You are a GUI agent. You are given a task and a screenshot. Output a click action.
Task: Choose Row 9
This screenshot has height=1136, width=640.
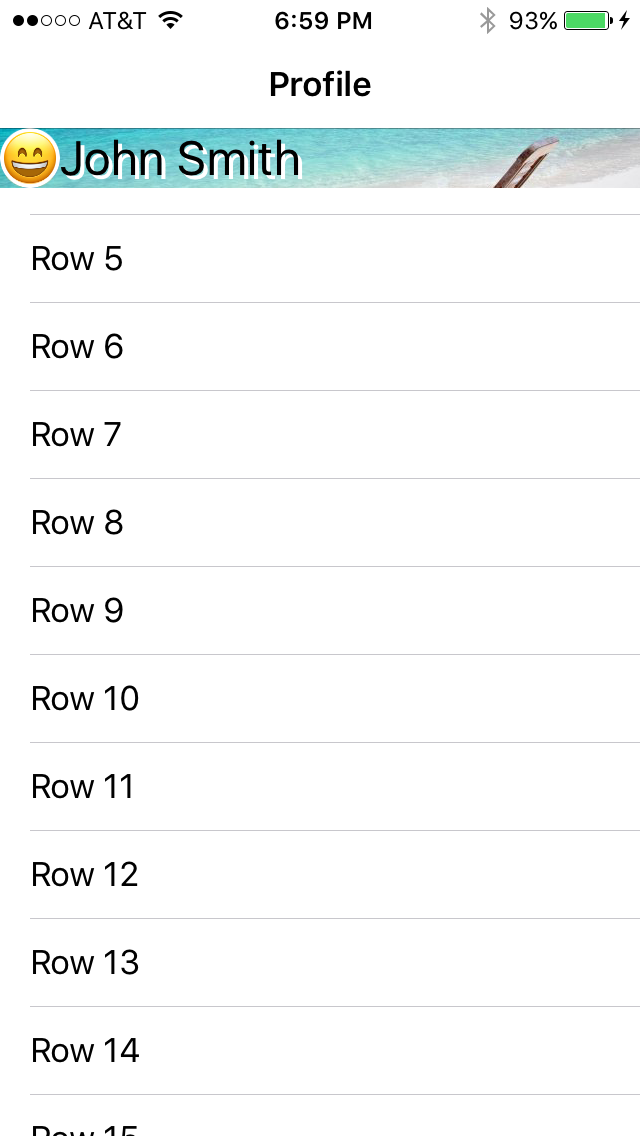pyautogui.click(x=320, y=611)
